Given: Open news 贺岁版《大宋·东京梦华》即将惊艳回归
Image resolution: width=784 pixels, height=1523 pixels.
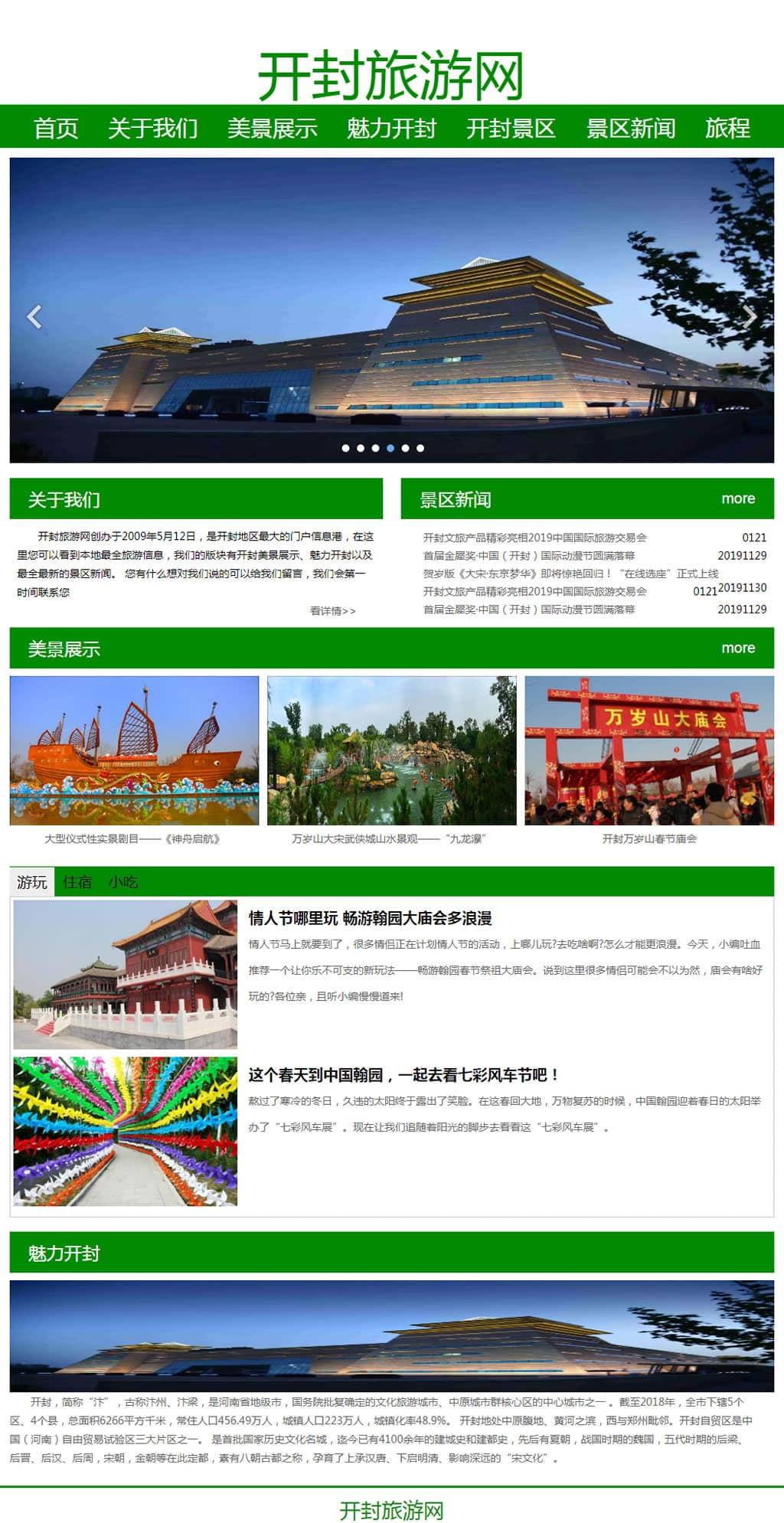Looking at the screenshot, I should point(570,574).
